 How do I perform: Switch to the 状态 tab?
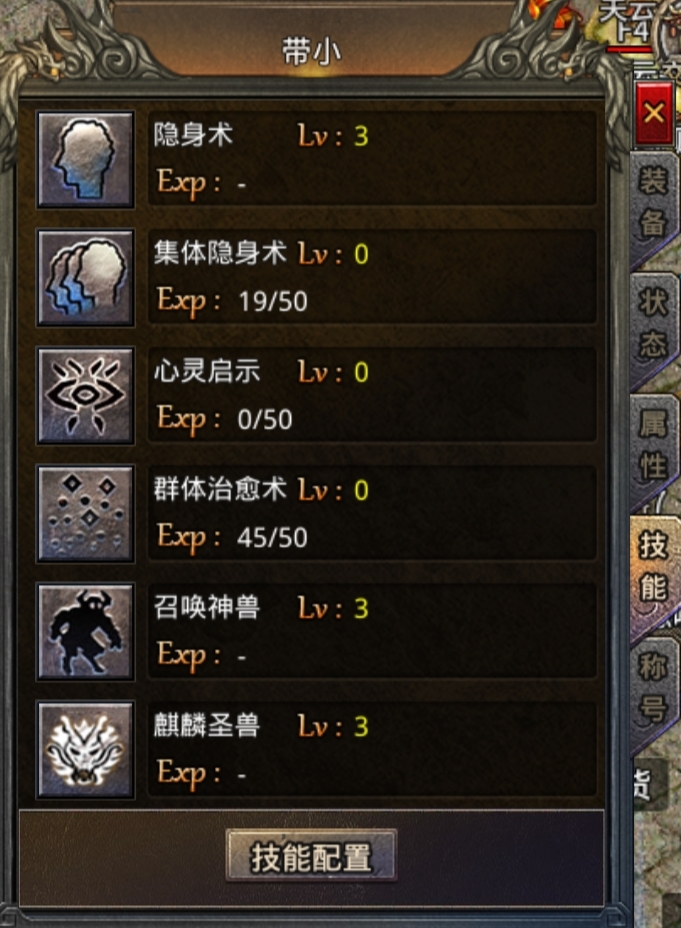[653, 324]
